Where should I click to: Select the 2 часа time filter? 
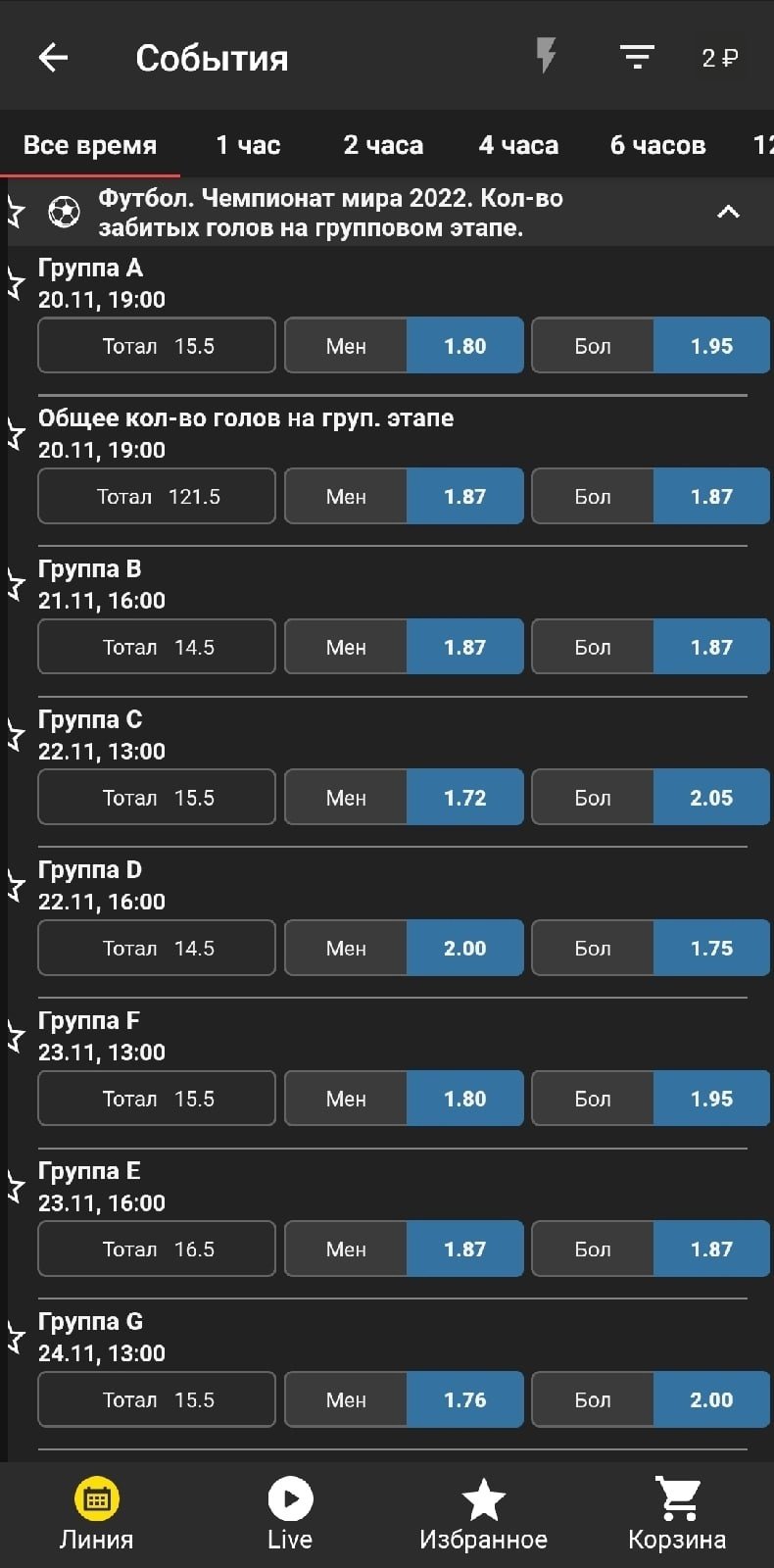pyautogui.click(x=383, y=145)
